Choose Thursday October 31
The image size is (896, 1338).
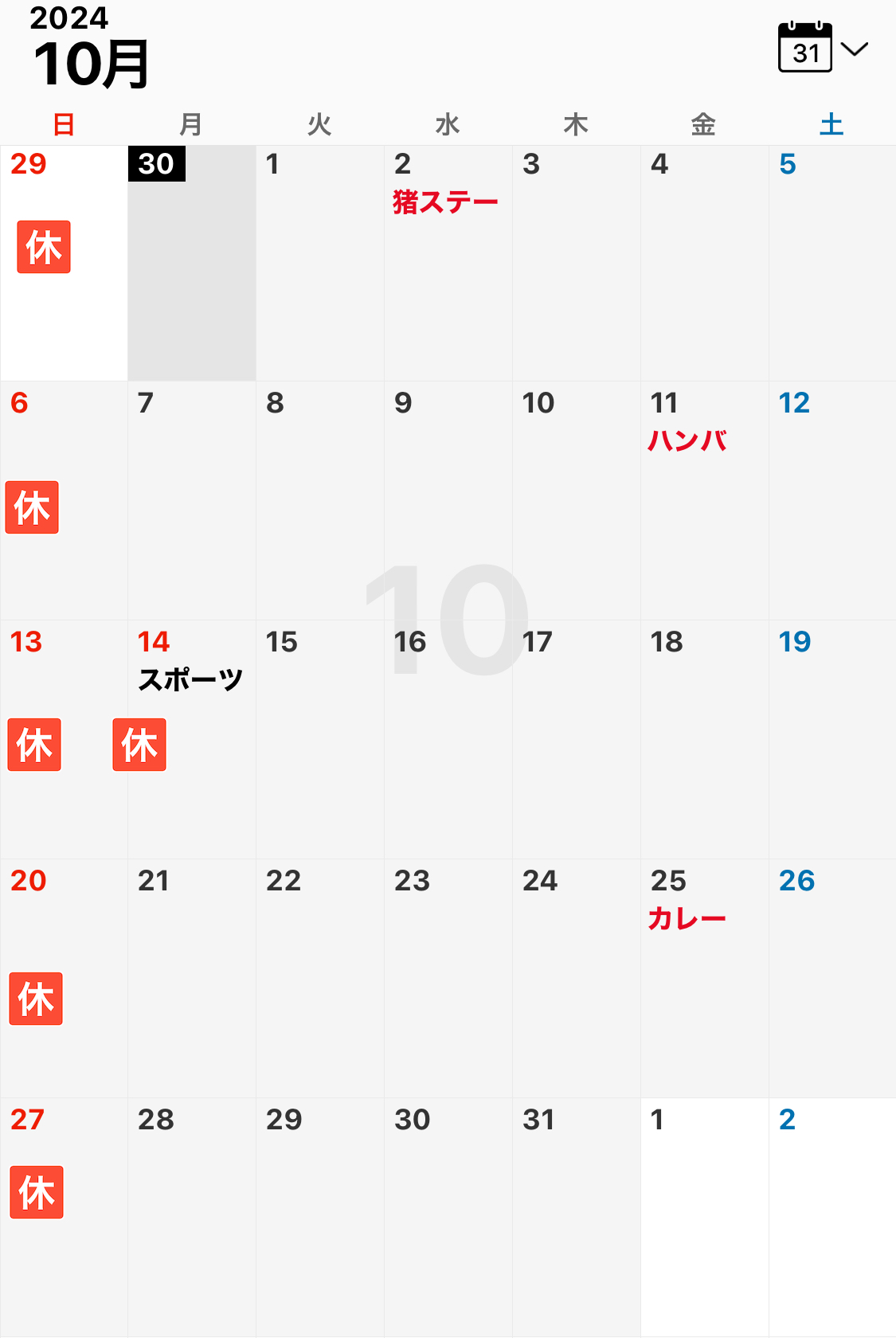click(x=577, y=1217)
